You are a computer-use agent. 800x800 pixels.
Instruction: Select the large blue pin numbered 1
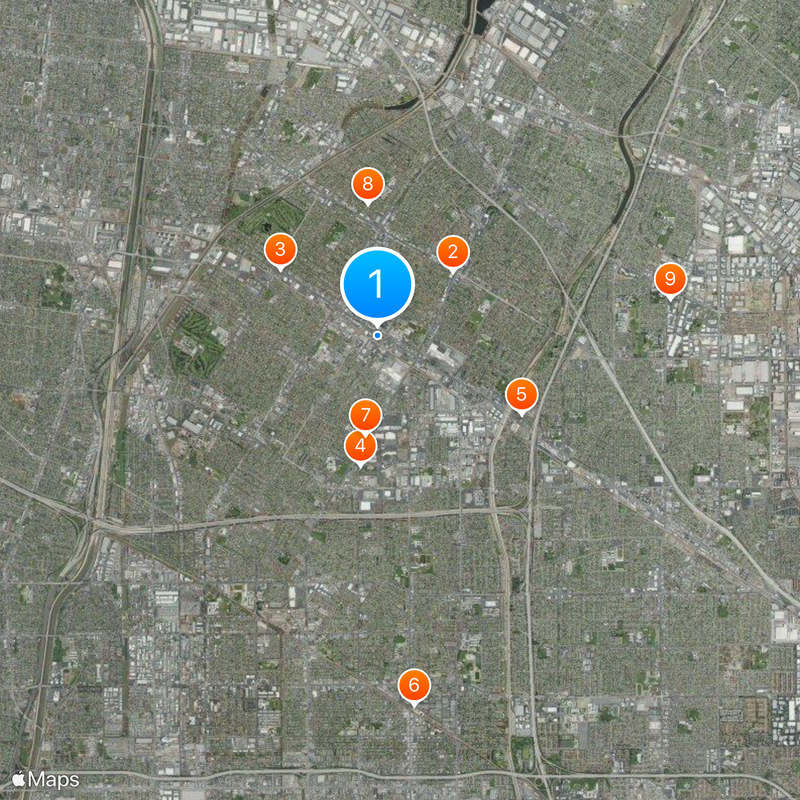(377, 285)
